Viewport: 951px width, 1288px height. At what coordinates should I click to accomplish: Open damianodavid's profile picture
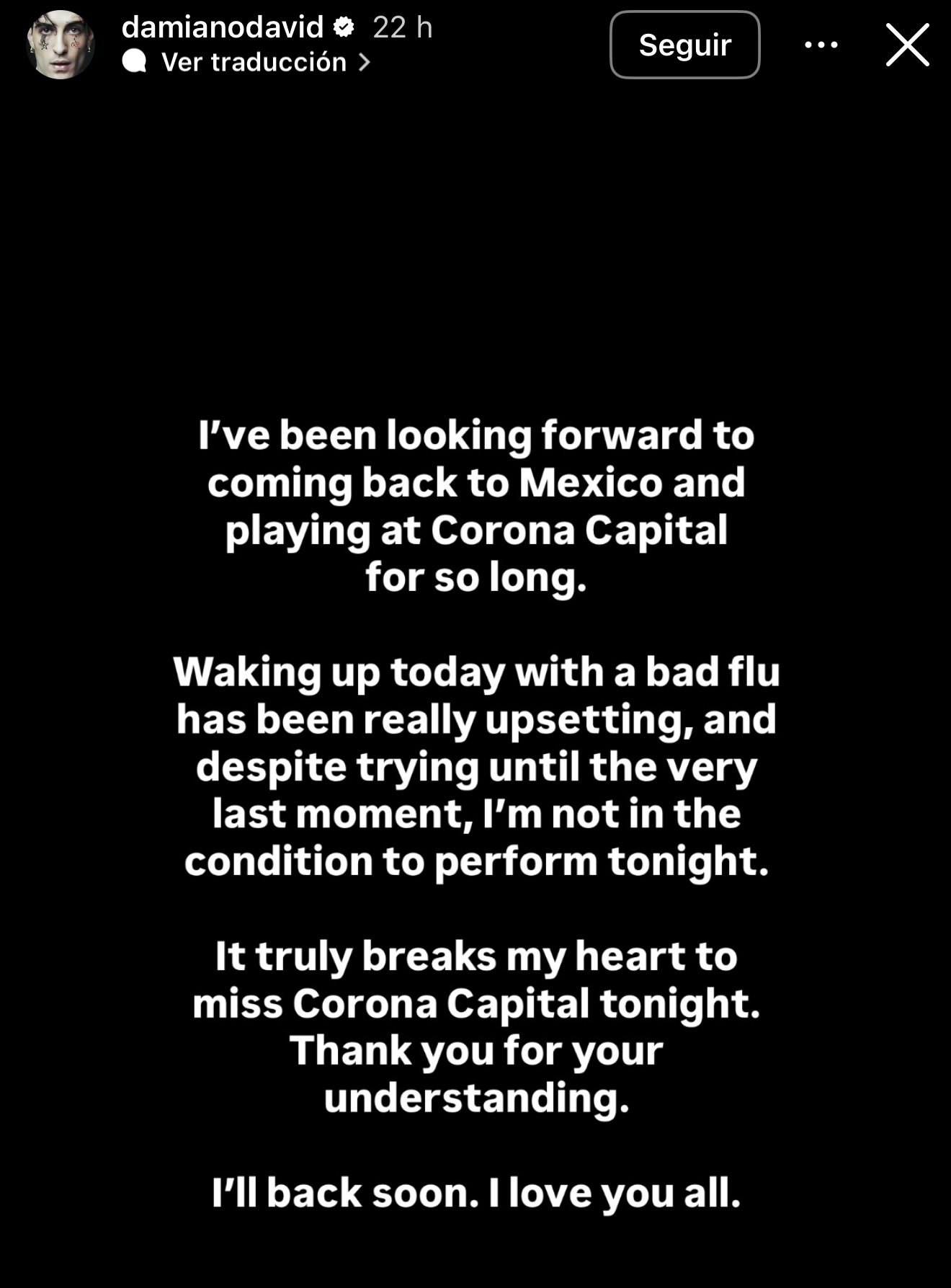(61, 45)
